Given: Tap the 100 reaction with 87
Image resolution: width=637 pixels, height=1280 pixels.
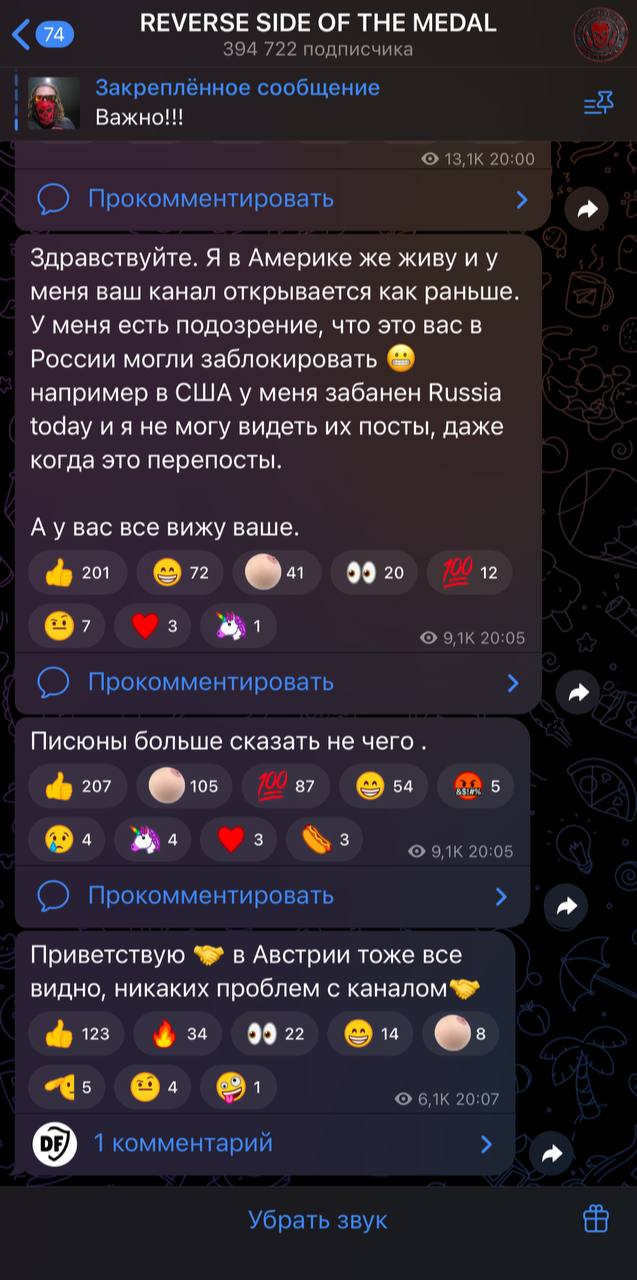Looking at the screenshot, I should (285, 786).
